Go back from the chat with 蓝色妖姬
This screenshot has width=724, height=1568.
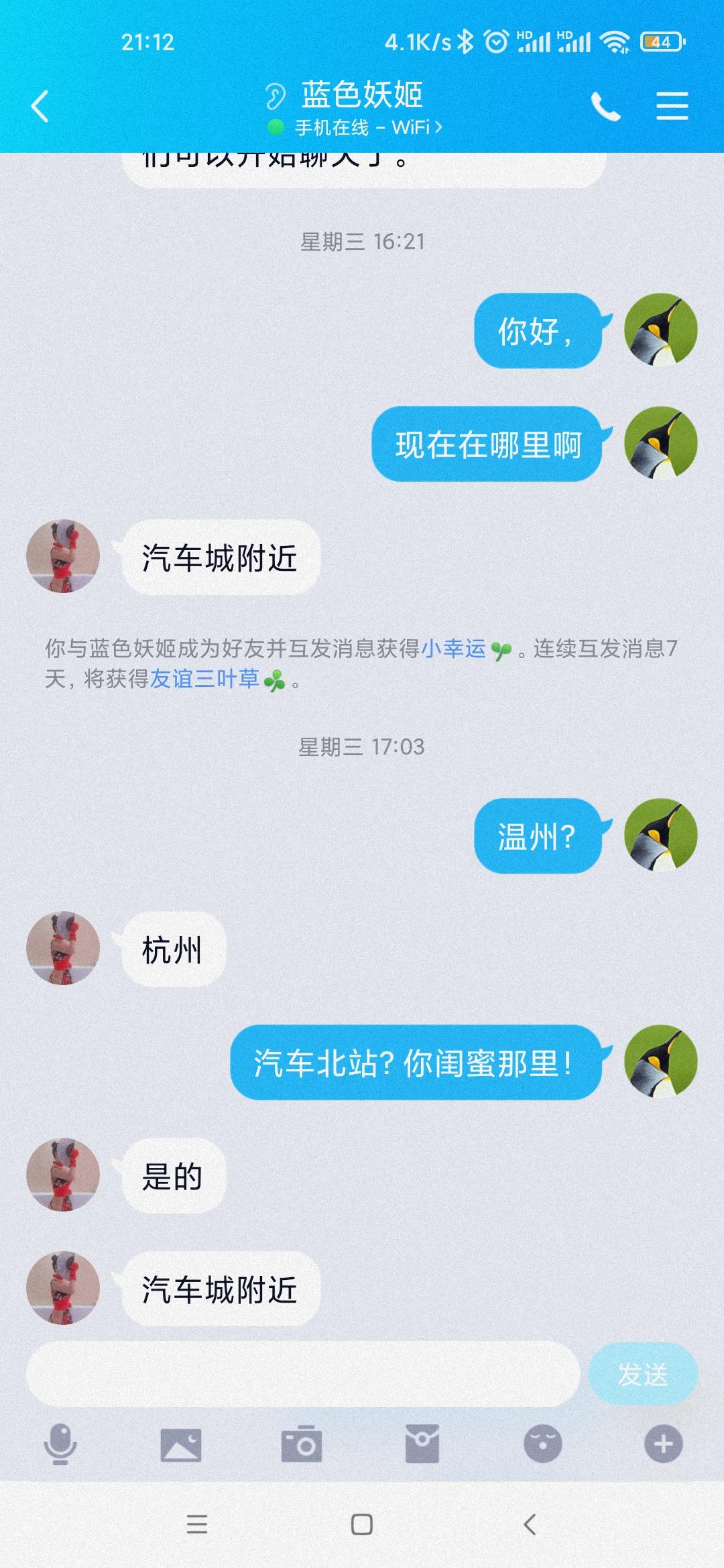point(40,107)
